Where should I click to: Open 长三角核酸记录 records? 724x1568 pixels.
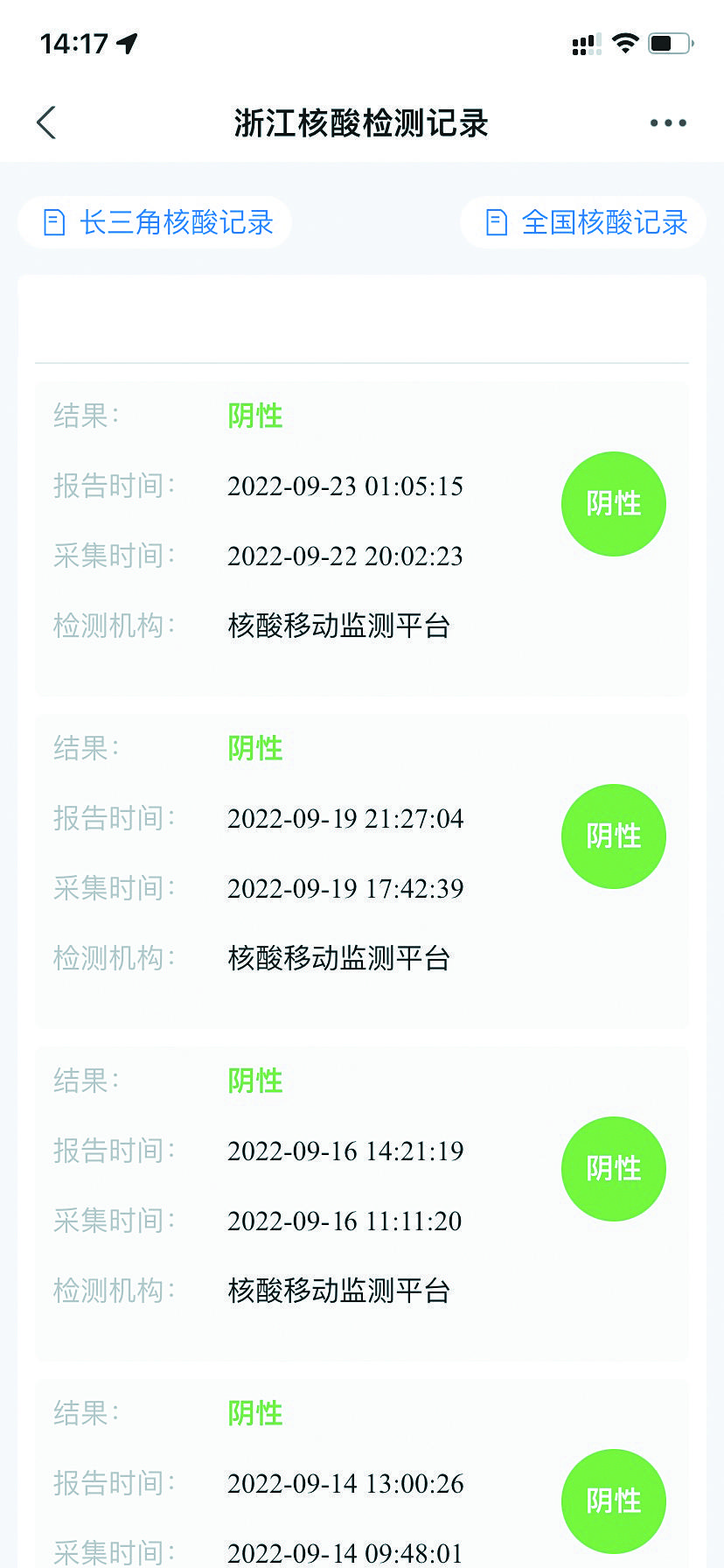[x=157, y=222]
